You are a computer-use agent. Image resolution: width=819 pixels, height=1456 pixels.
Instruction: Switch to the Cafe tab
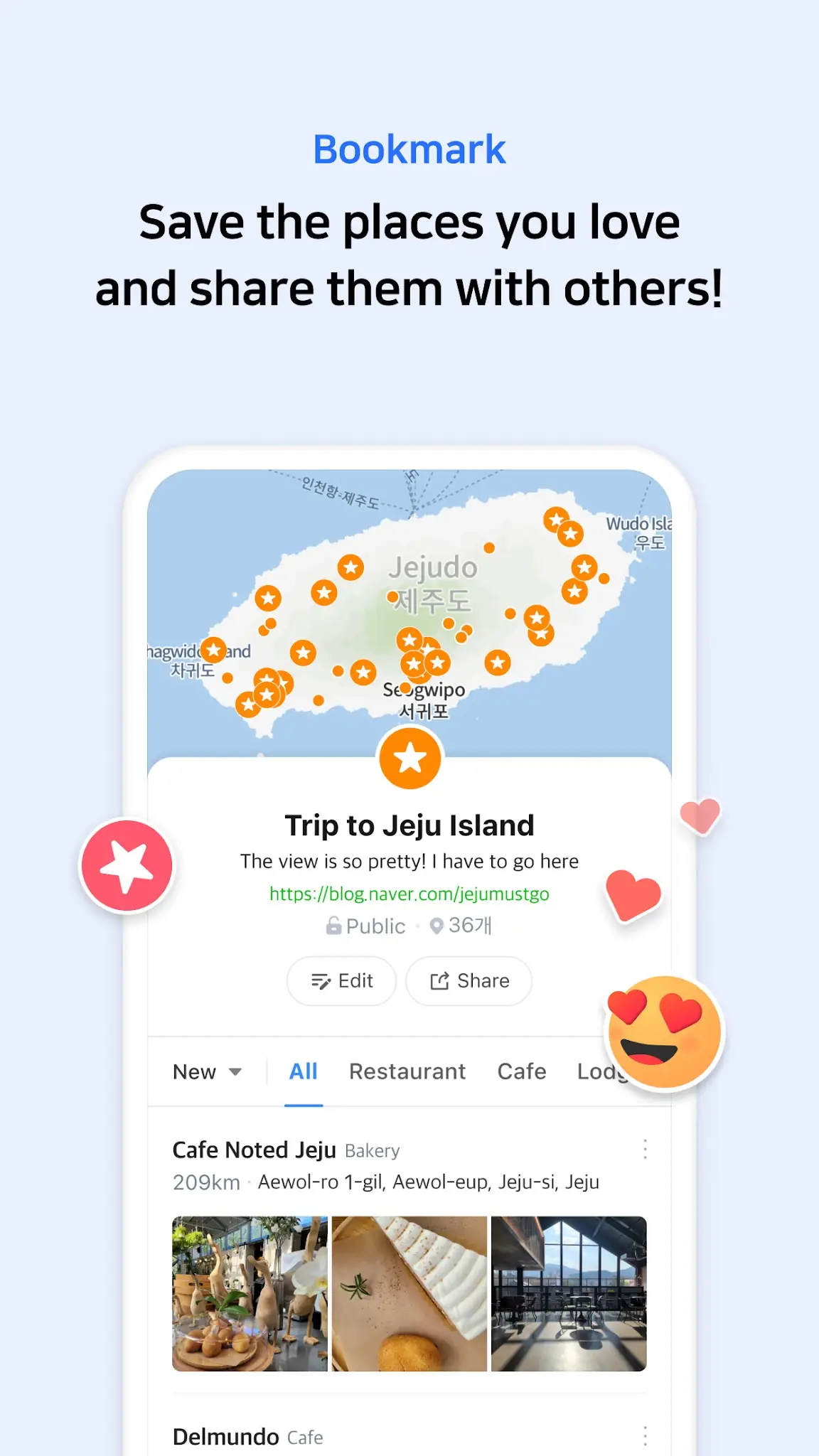tap(521, 1071)
